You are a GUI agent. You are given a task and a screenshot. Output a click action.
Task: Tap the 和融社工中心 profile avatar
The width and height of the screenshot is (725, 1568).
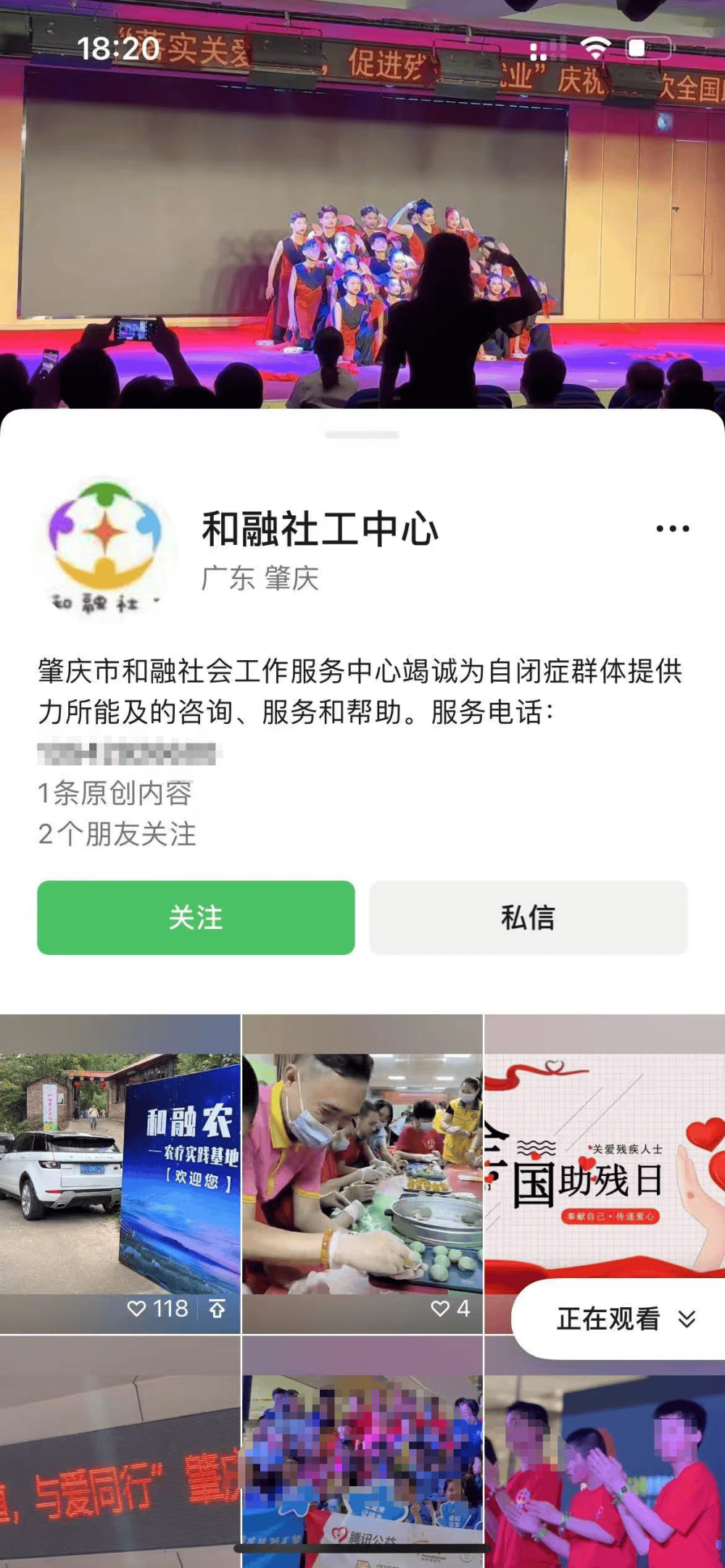pos(106,546)
